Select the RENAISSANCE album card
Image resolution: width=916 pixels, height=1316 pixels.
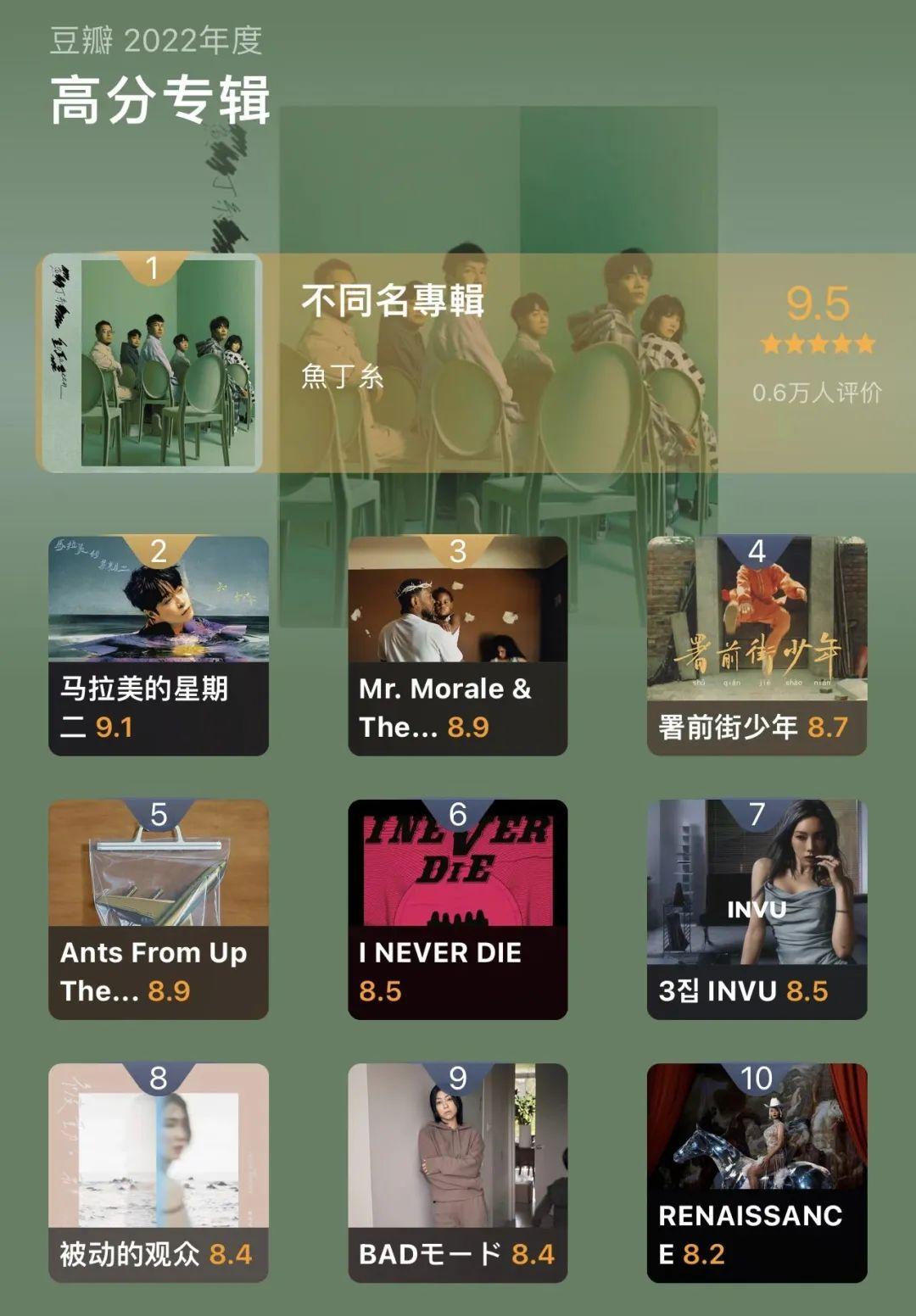757,1172
